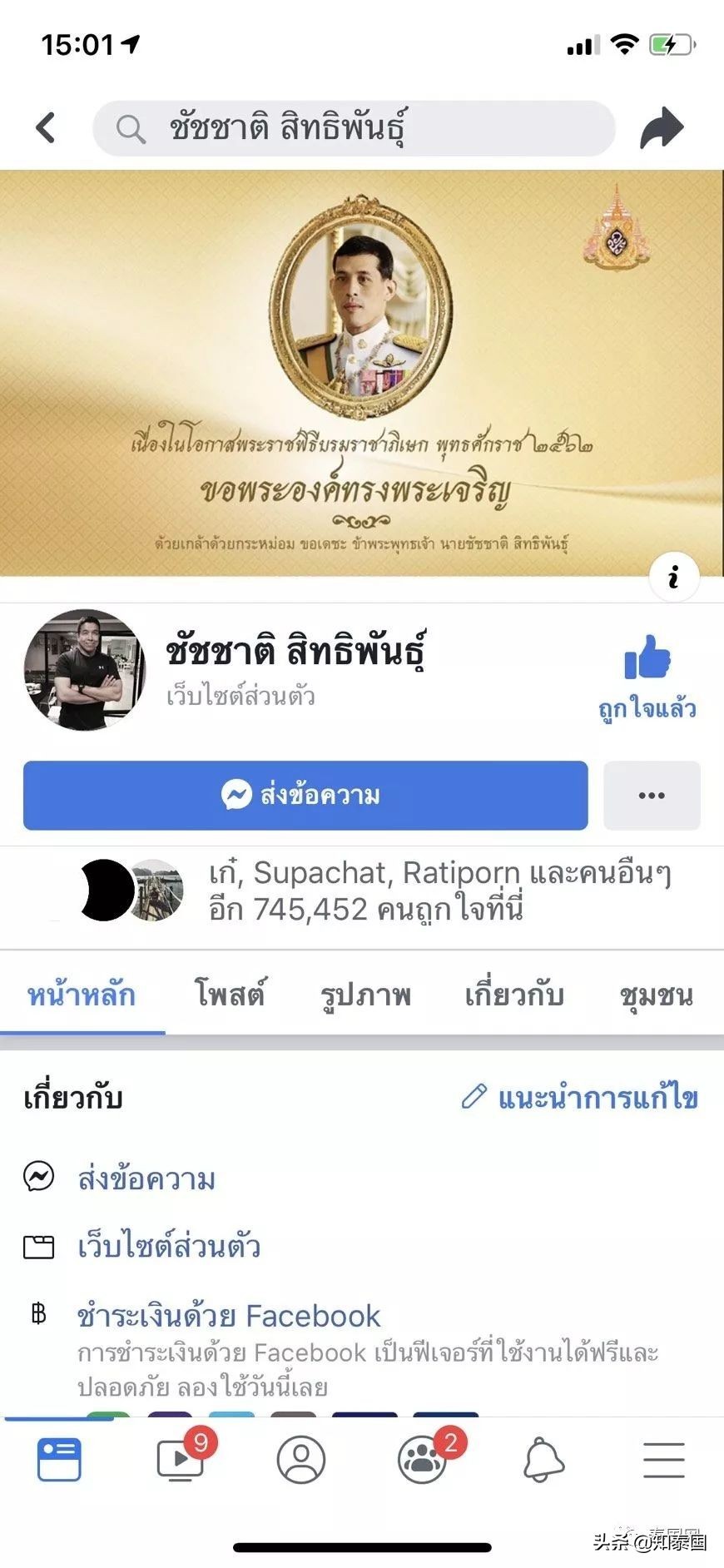Open the cover photo info icon
The height and width of the screenshot is (1568, 724).
(673, 576)
